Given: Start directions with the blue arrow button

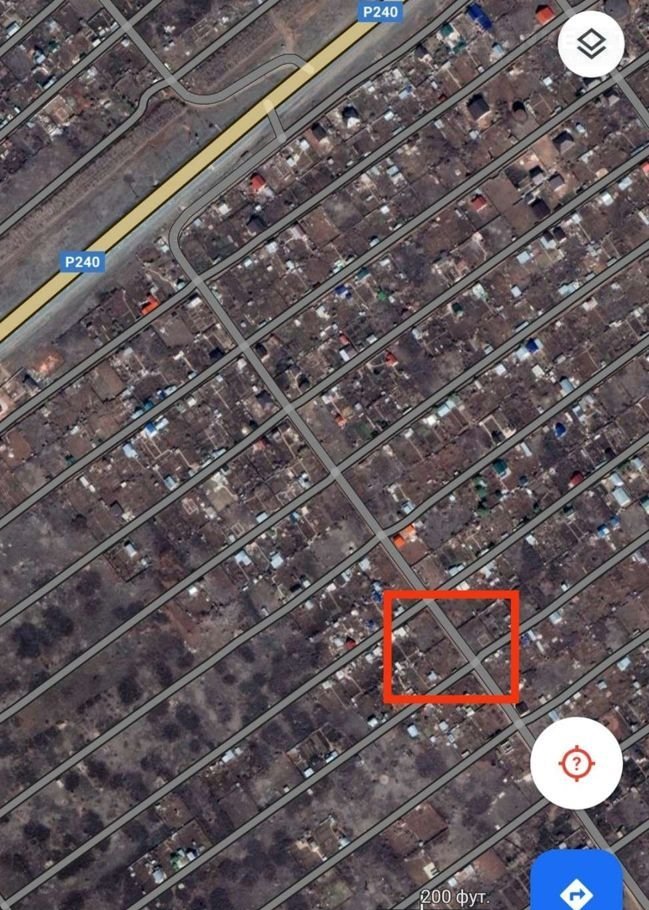Looking at the screenshot, I should (576, 886).
